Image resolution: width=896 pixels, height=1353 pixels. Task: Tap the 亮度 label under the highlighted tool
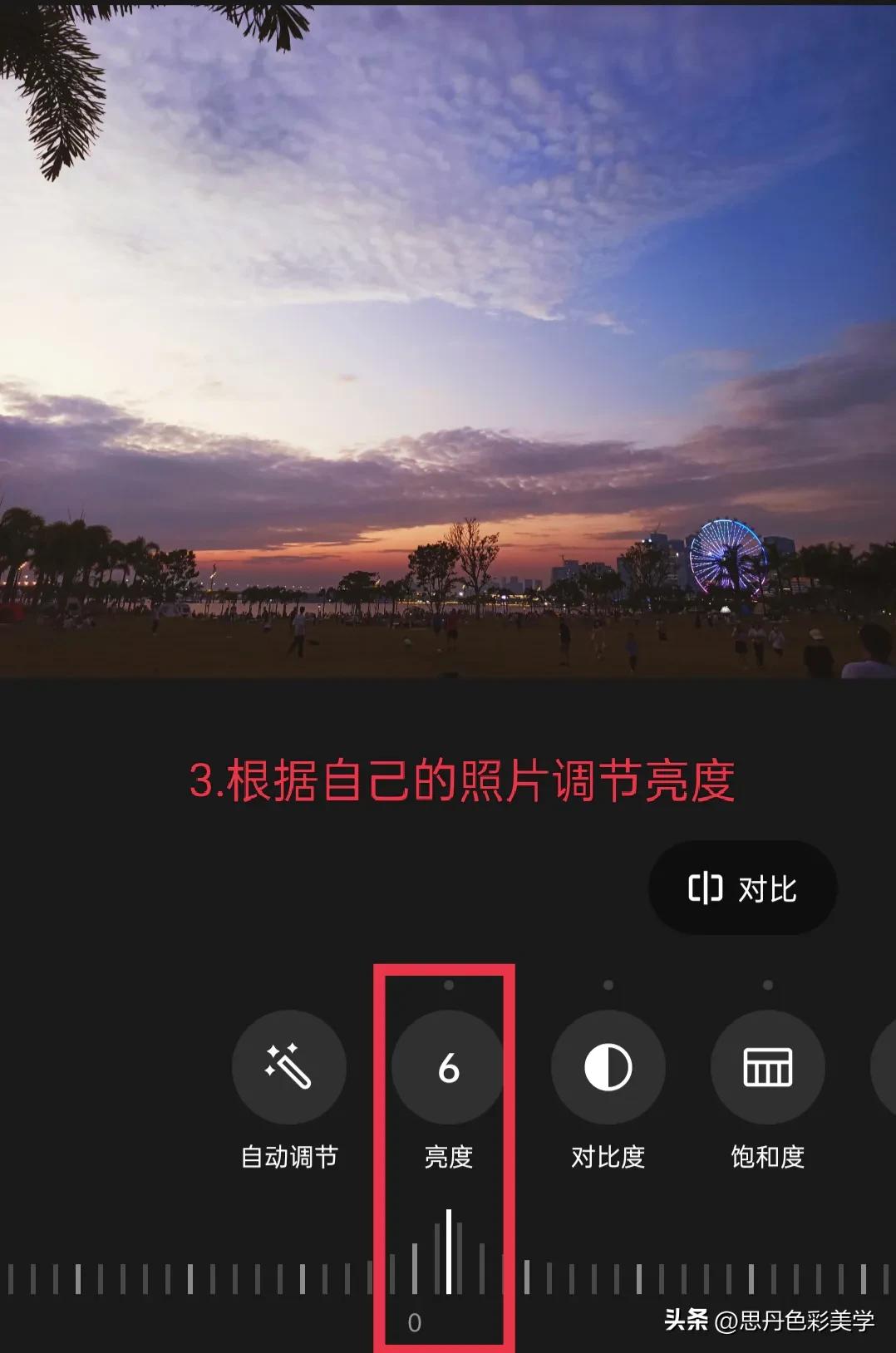[x=448, y=1155]
